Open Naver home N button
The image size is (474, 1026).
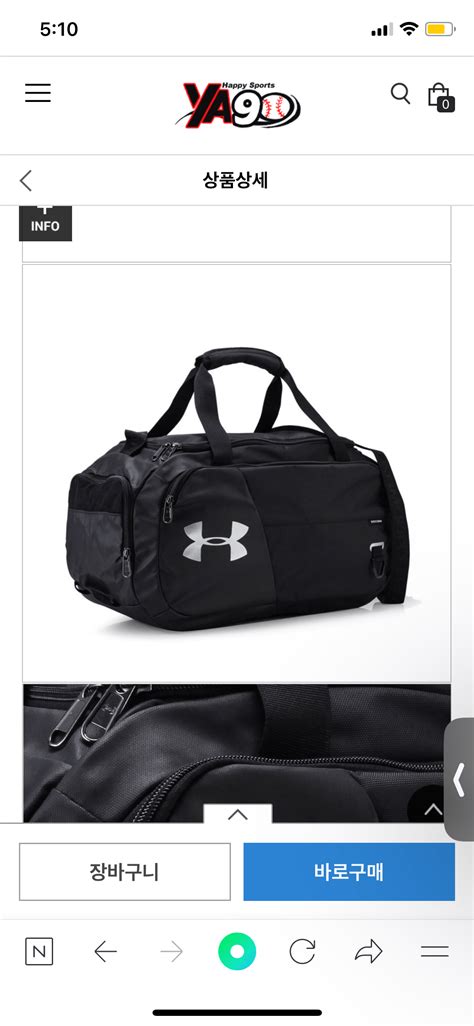tap(39, 951)
